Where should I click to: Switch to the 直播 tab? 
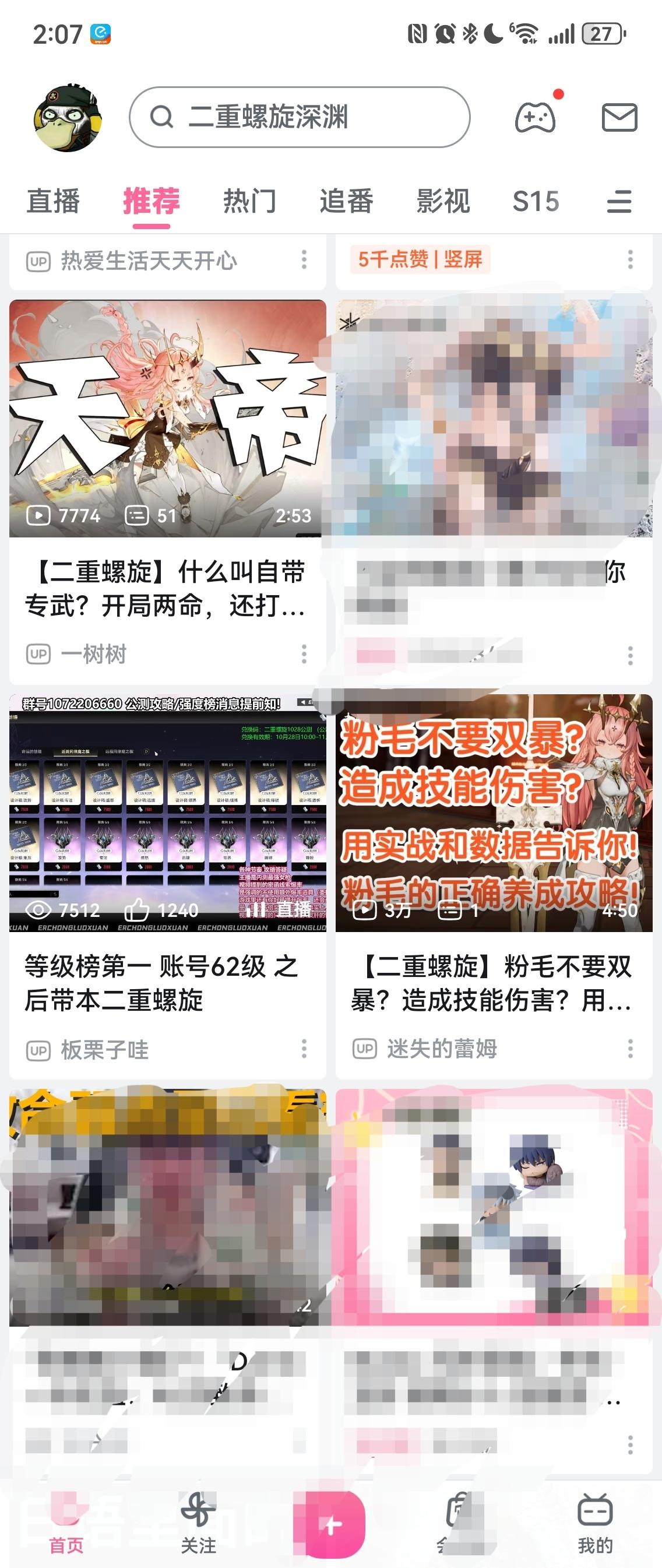(53, 202)
